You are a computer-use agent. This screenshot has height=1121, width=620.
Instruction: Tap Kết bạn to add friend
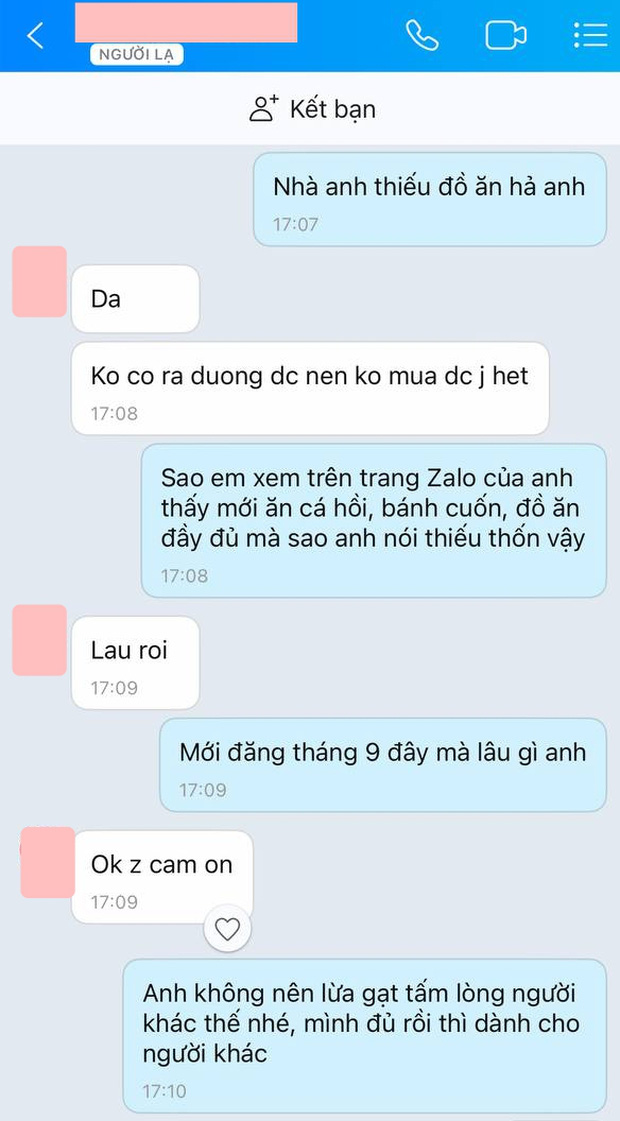pos(312,109)
